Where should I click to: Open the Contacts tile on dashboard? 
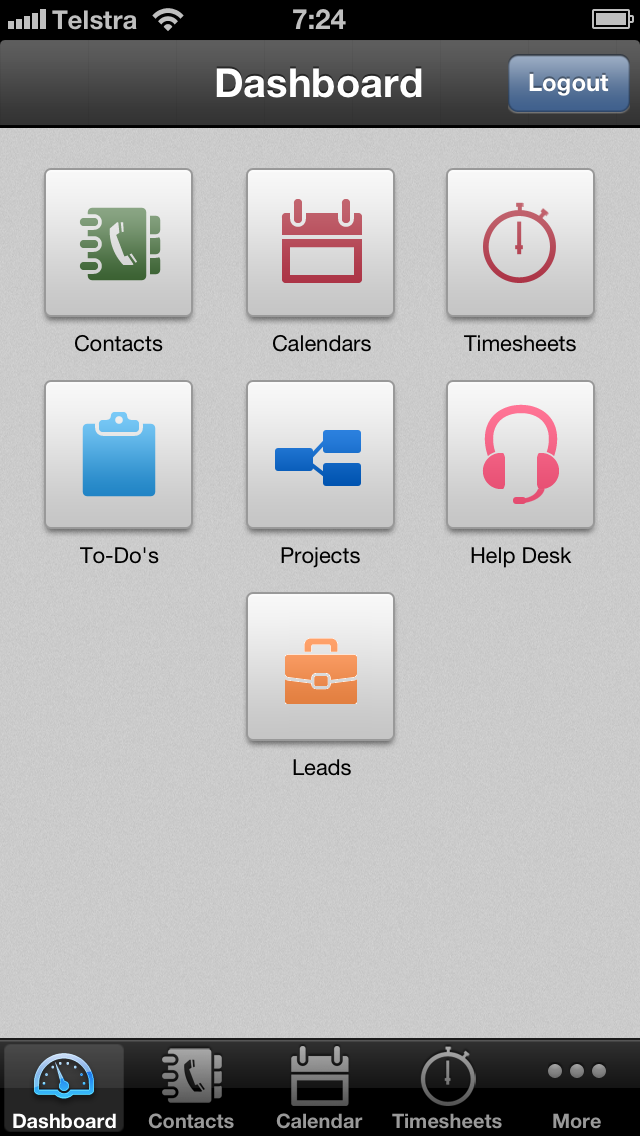118,243
